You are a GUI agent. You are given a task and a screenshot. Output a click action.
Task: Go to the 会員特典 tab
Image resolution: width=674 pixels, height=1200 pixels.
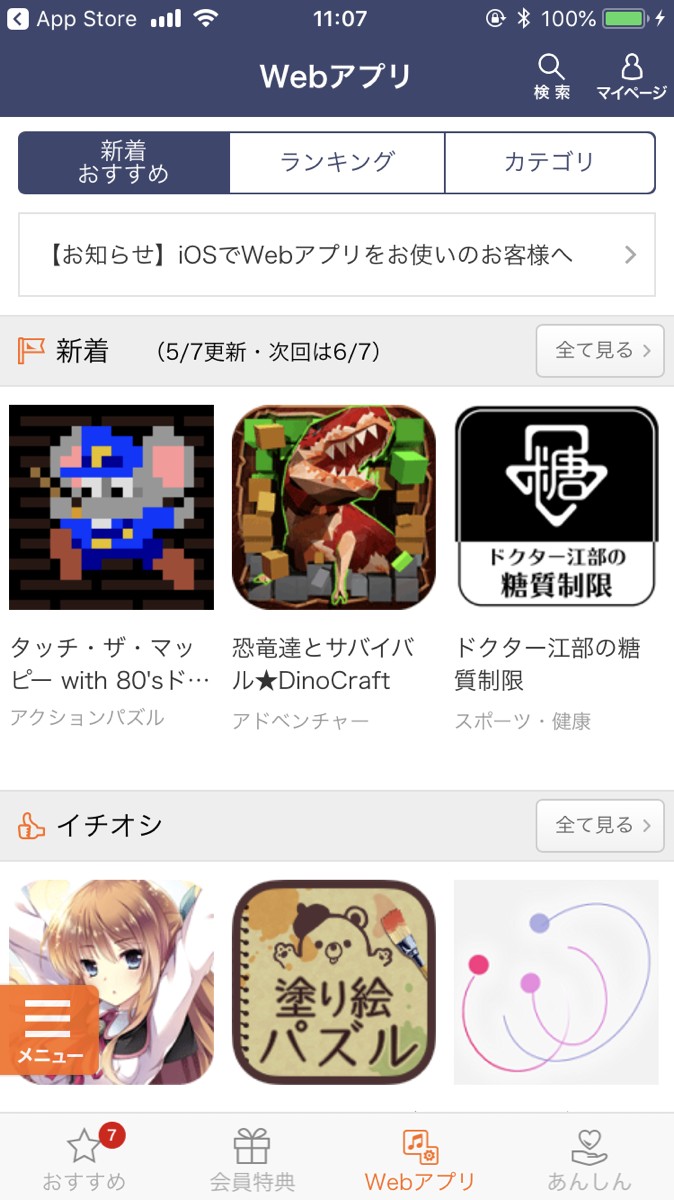252,1158
